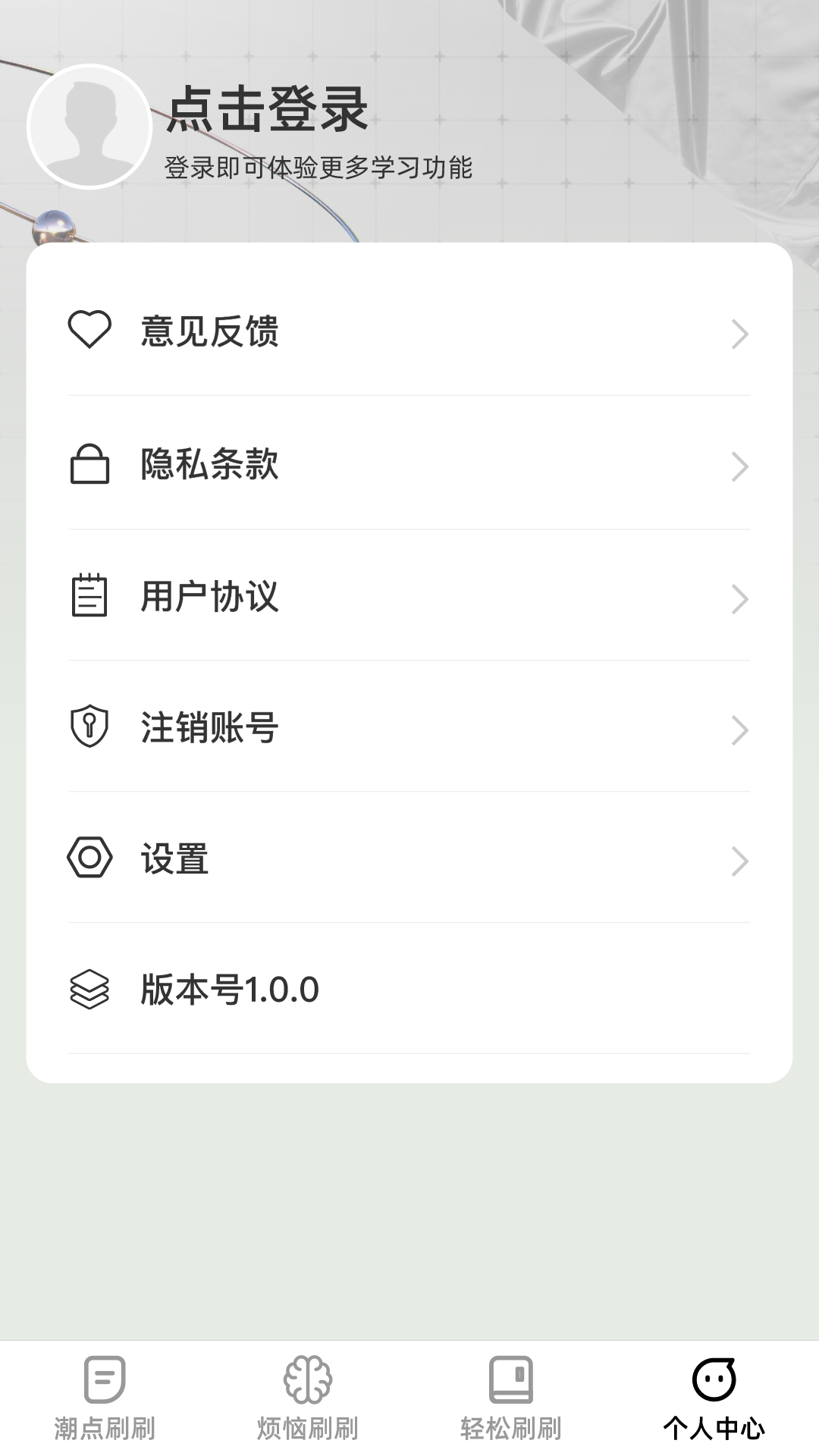The width and height of the screenshot is (819, 1456).
Task: Click the 登录即可体验更多学习功能 subtitle text
Action: tap(319, 168)
